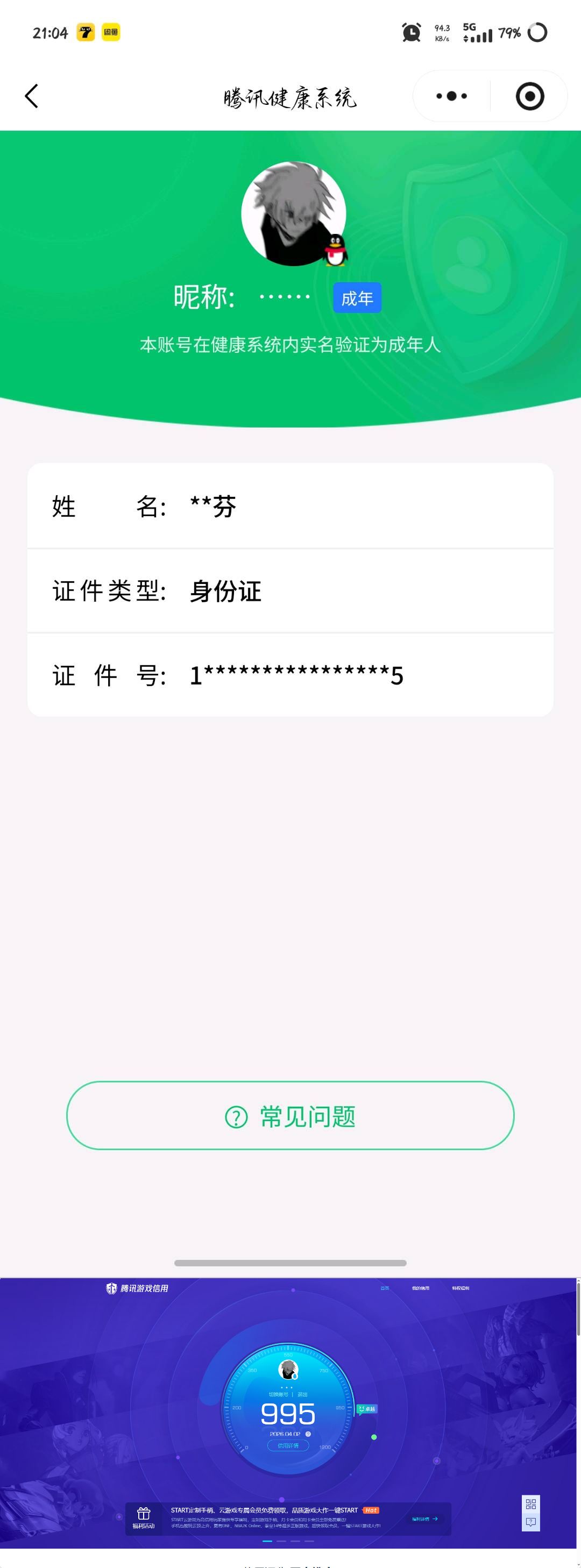Select the first carousel indicator dot

pos(268,1542)
